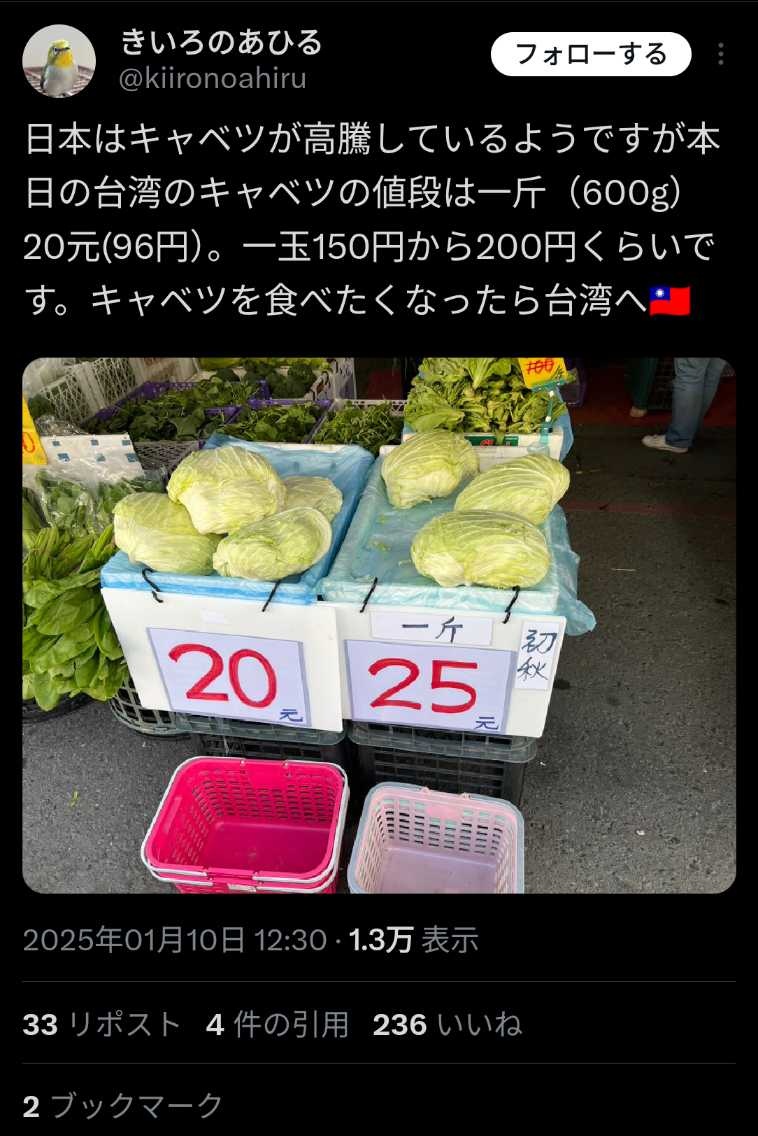Open the post's overflow menu
This screenshot has width=758, height=1136.
(721, 54)
